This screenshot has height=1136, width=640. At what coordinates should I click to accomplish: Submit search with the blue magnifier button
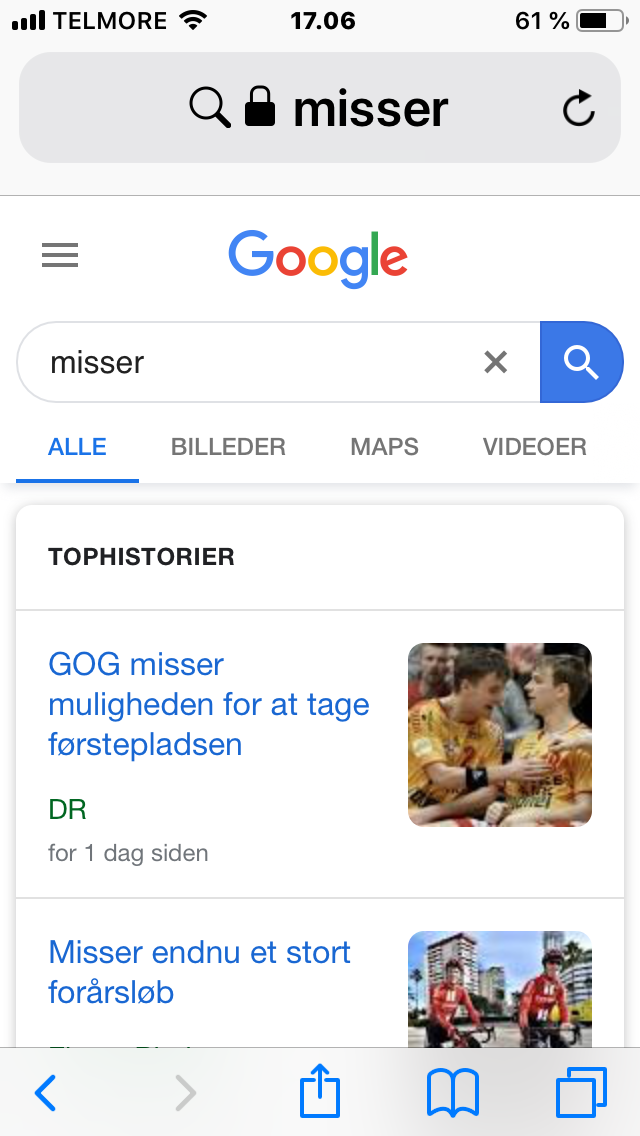(x=581, y=362)
